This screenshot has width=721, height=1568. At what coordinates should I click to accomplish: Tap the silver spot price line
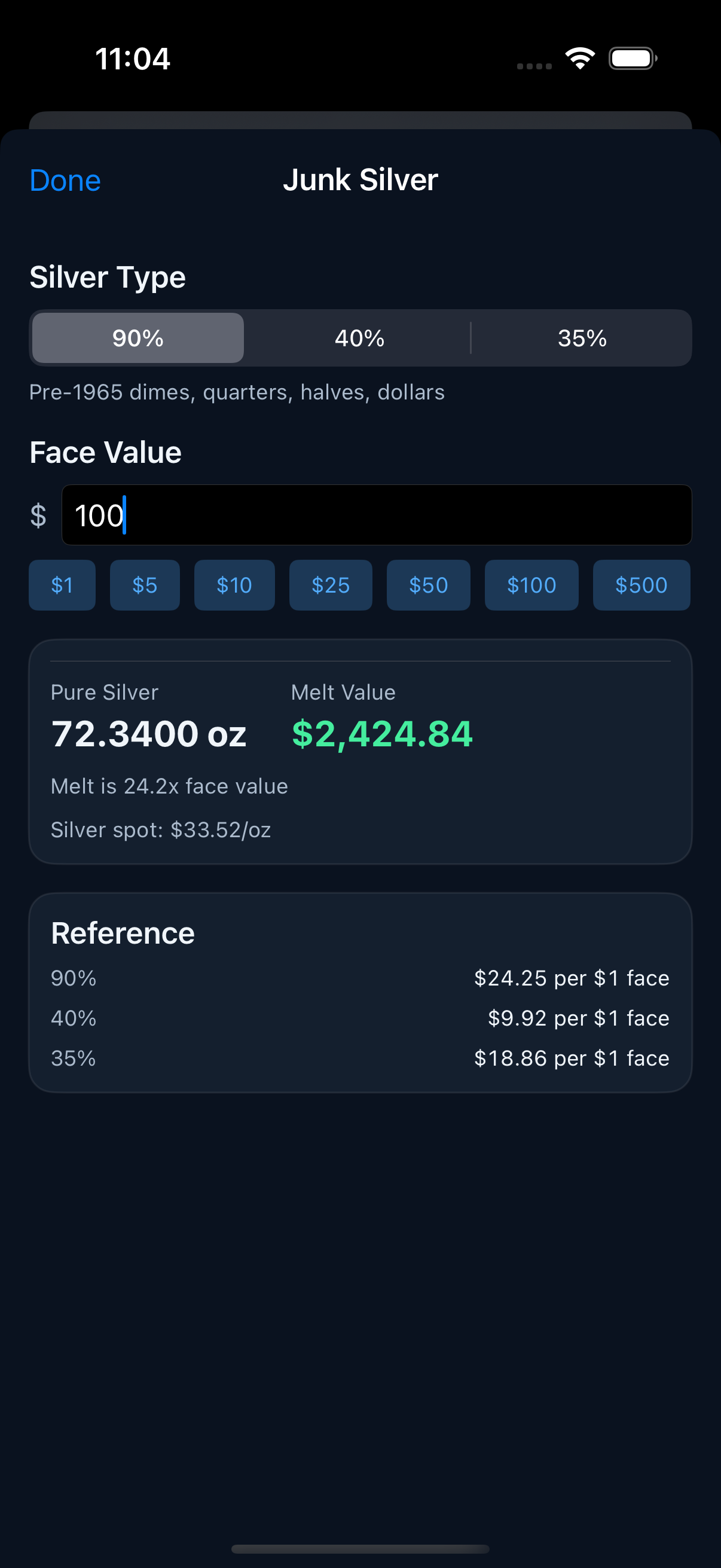coord(161,829)
